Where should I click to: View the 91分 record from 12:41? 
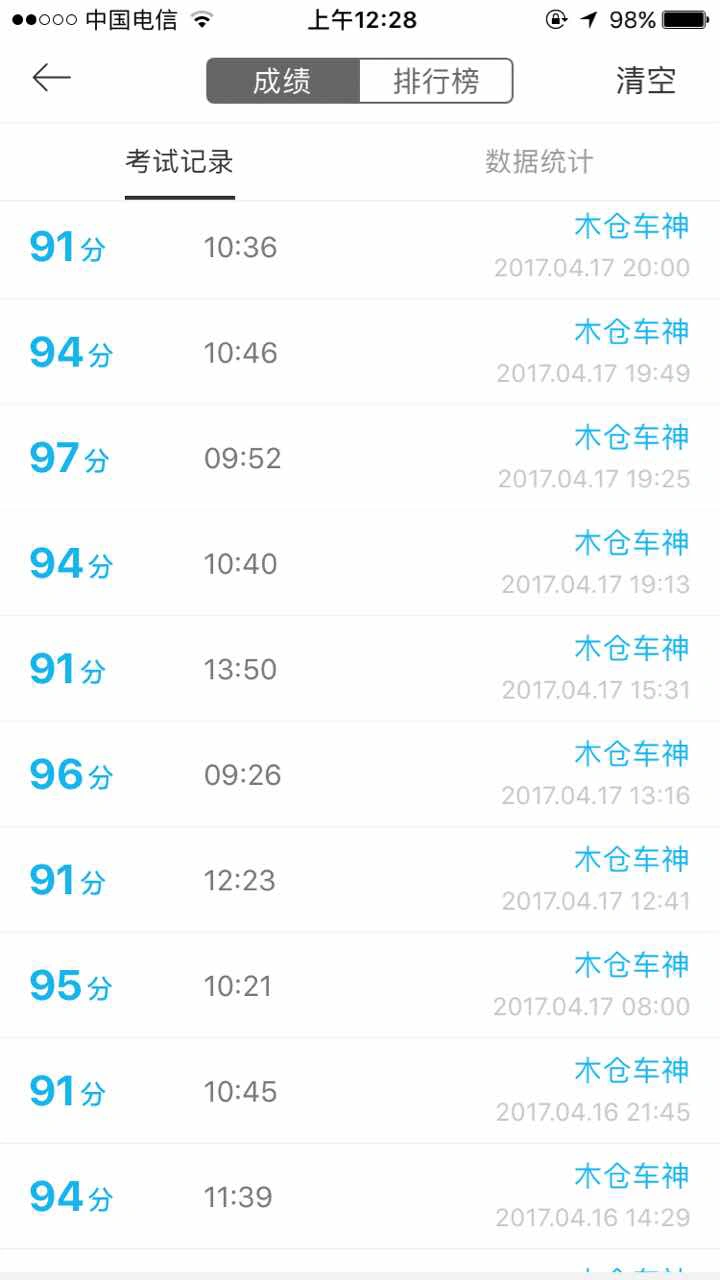coord(360,879)
